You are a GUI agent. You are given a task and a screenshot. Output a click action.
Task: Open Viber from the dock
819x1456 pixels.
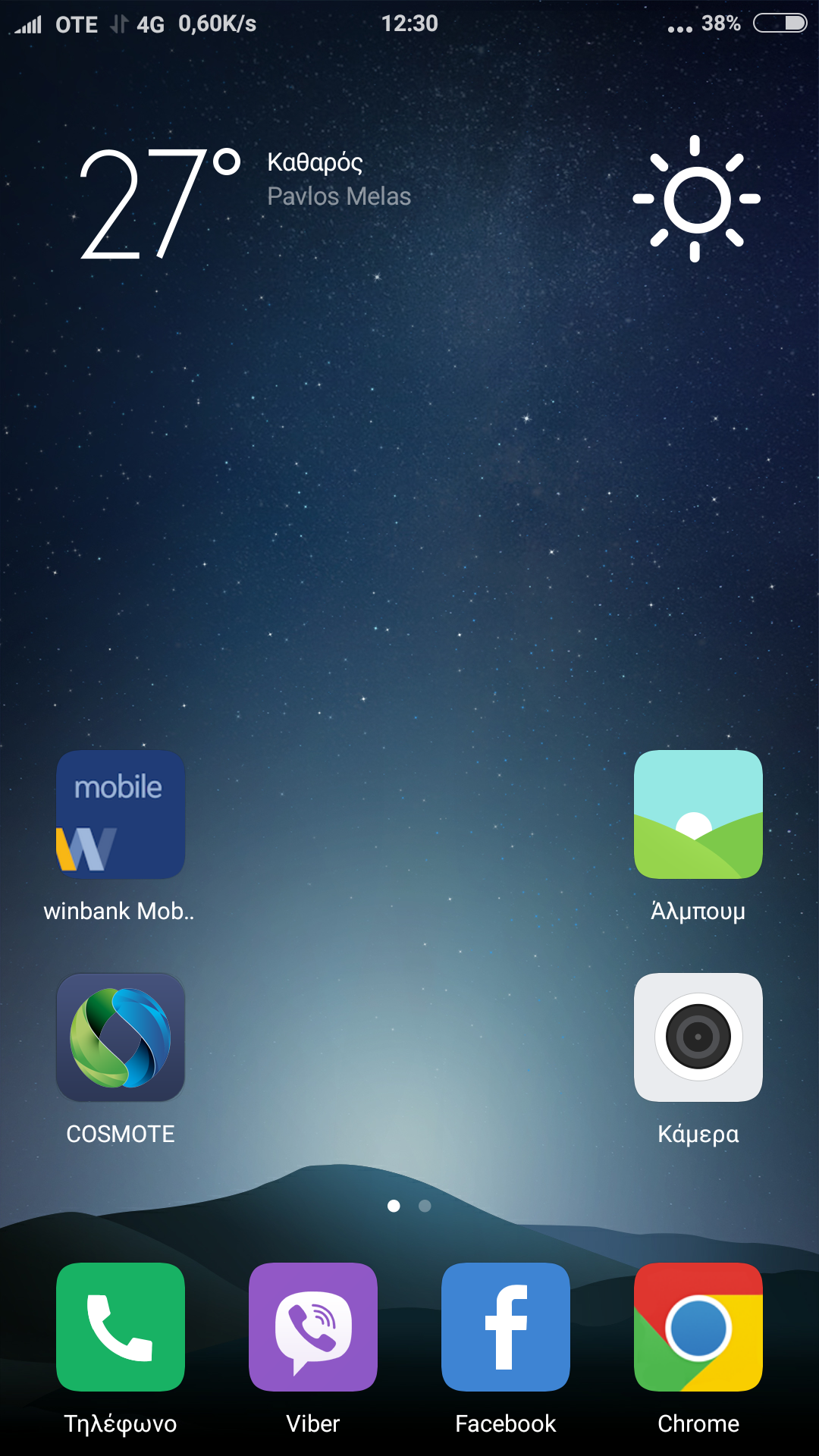pos(313,1327)
